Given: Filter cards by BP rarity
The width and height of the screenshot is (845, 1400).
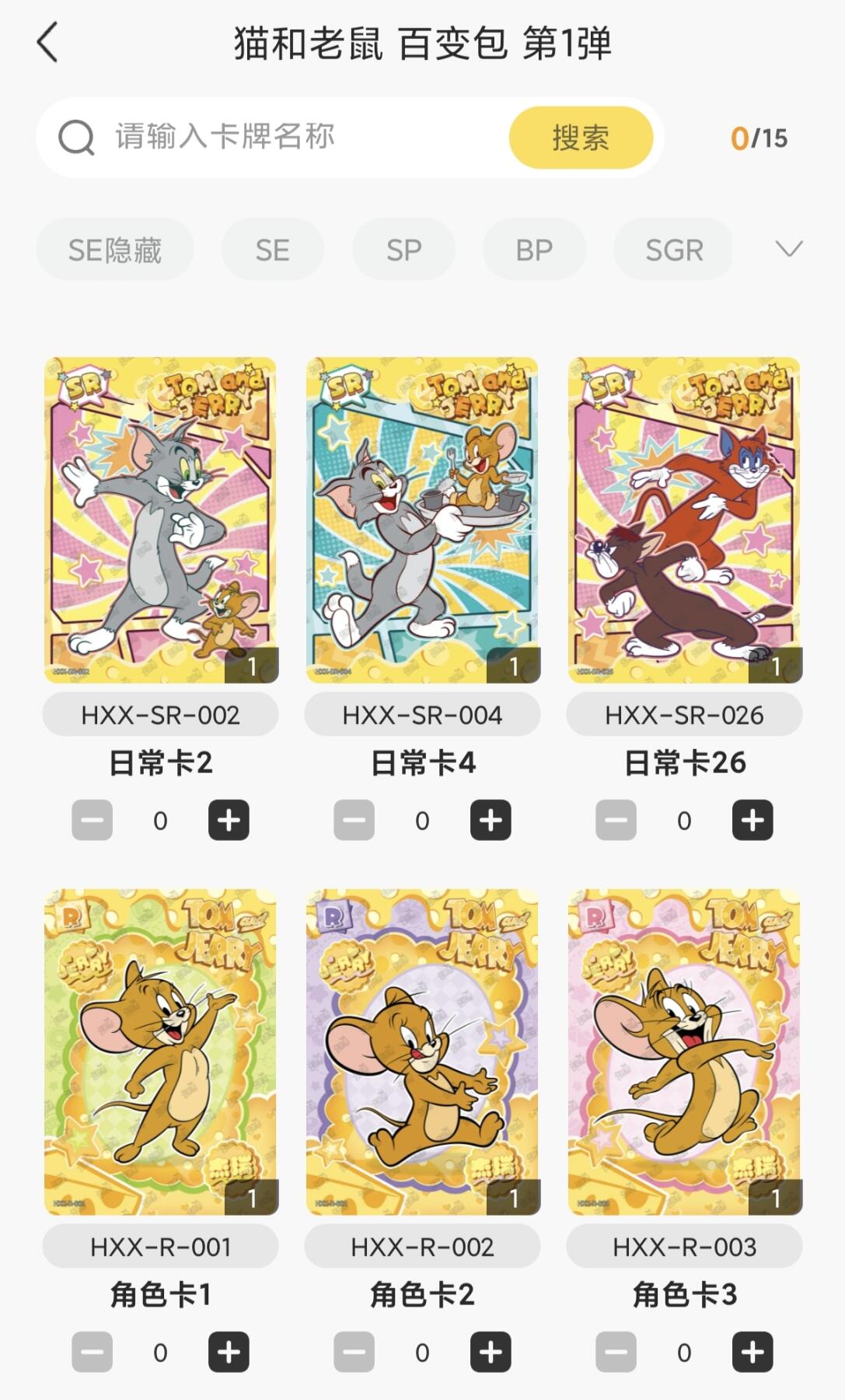Looking at the screenshot, I should 534,250.
